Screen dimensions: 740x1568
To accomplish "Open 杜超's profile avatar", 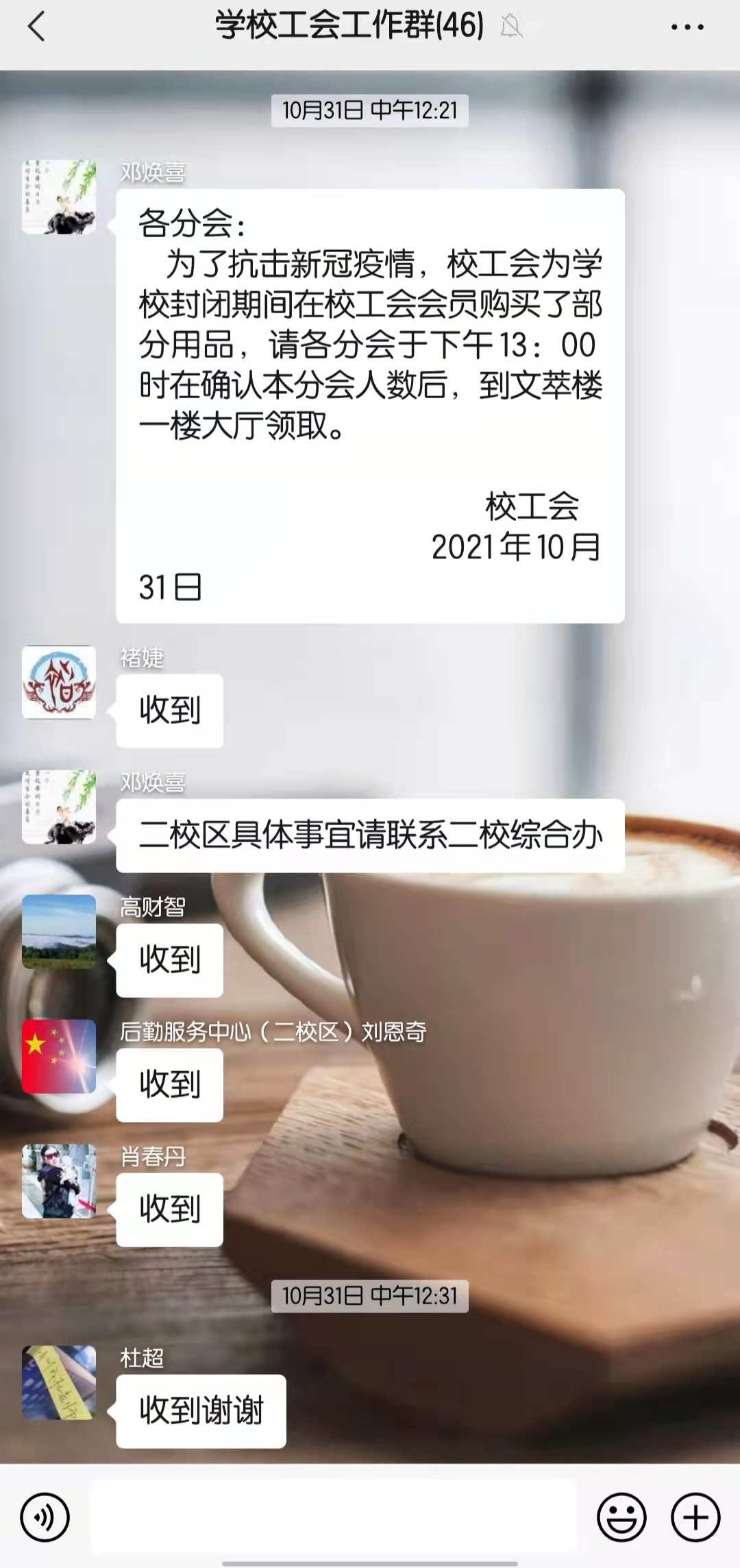I will tap(59, 1383).
